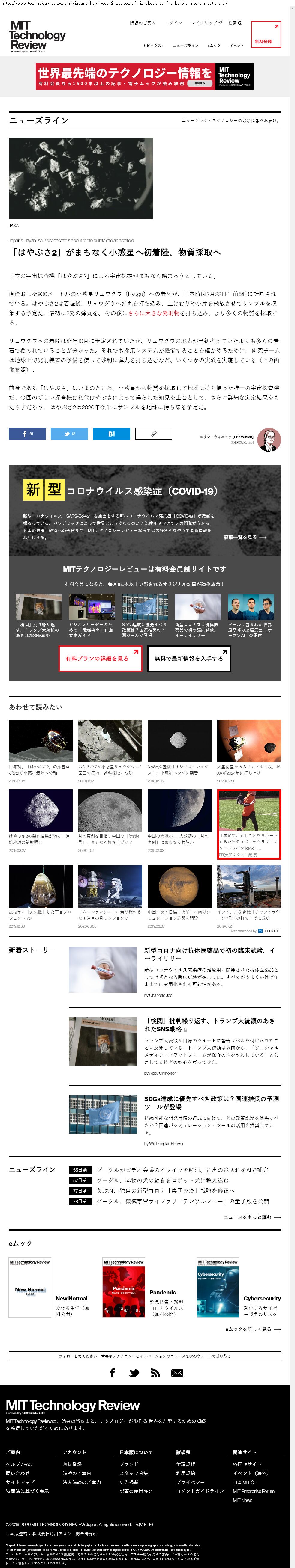The height and width of the screenshot is (1568, 295).
Task: Tap 有料プランの詳細を見る button
Action: (x=101, y=659)
